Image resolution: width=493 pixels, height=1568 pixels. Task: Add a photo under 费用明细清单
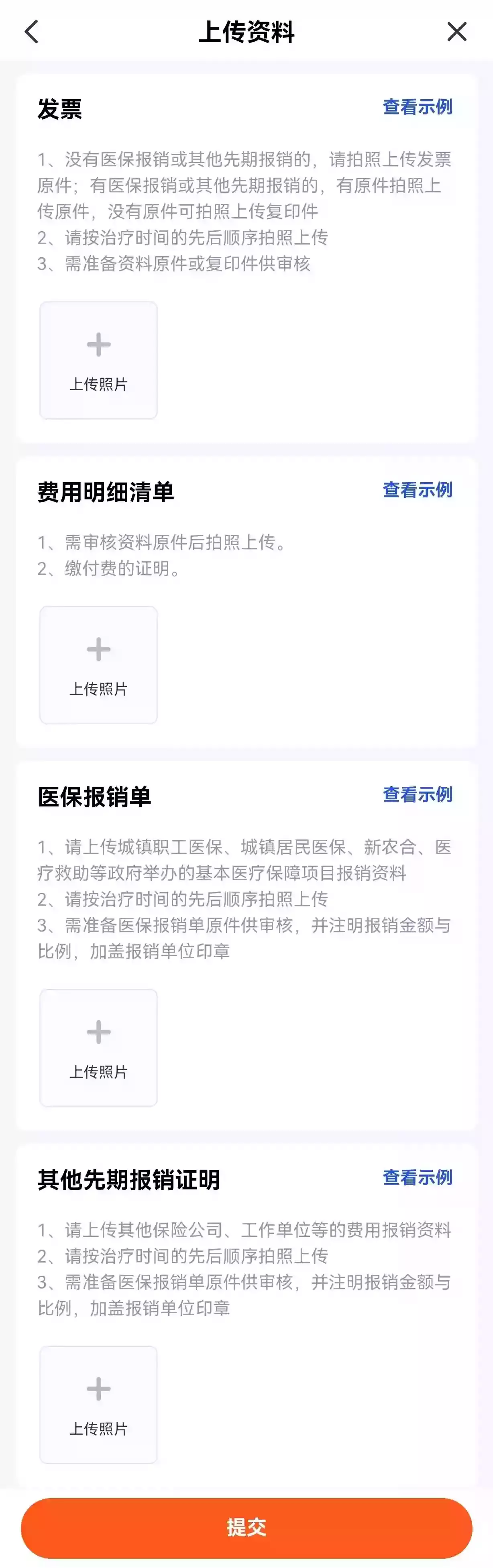[99, 665]
